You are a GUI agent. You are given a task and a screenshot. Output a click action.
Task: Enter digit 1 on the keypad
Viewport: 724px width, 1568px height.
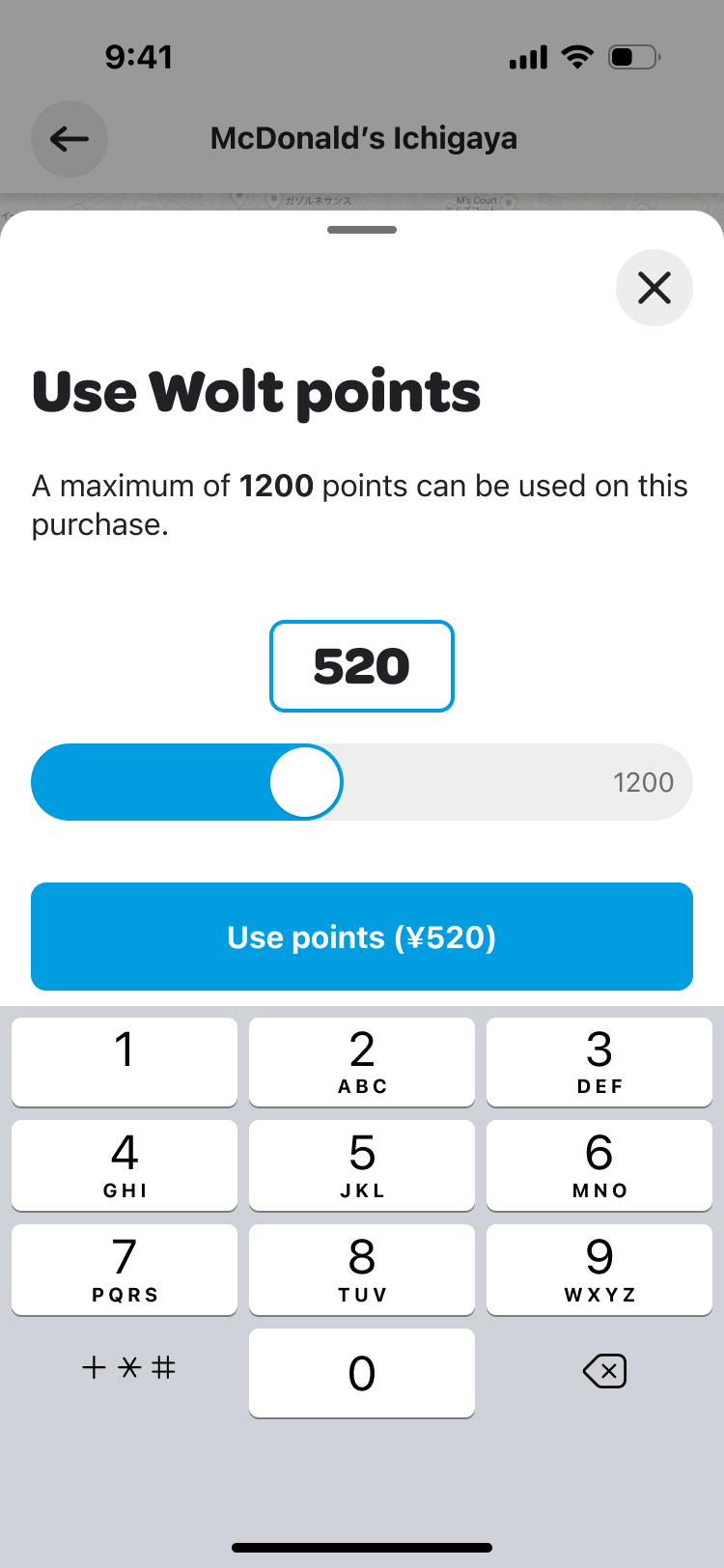click(x=125, y=1061)
